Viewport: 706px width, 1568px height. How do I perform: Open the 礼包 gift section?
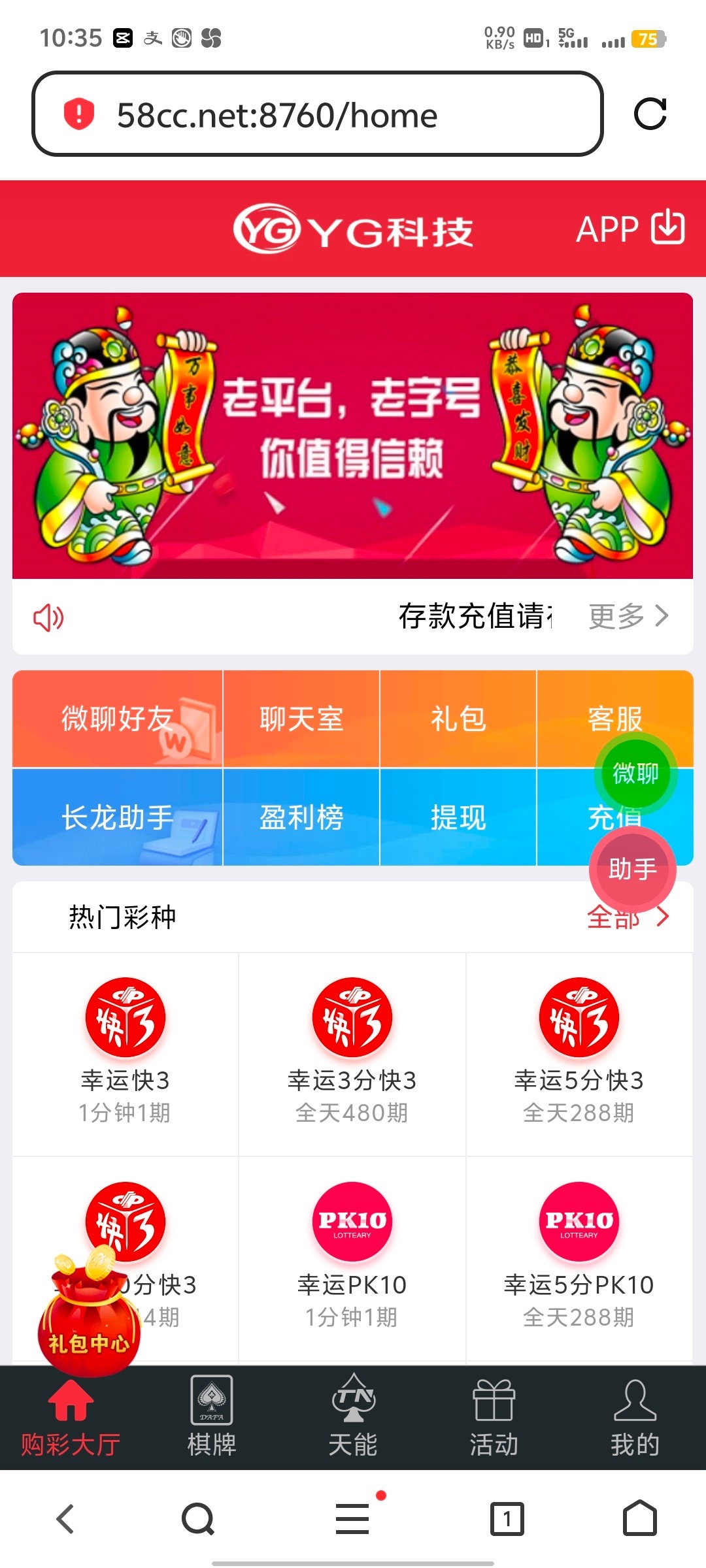tap(458, 719)
